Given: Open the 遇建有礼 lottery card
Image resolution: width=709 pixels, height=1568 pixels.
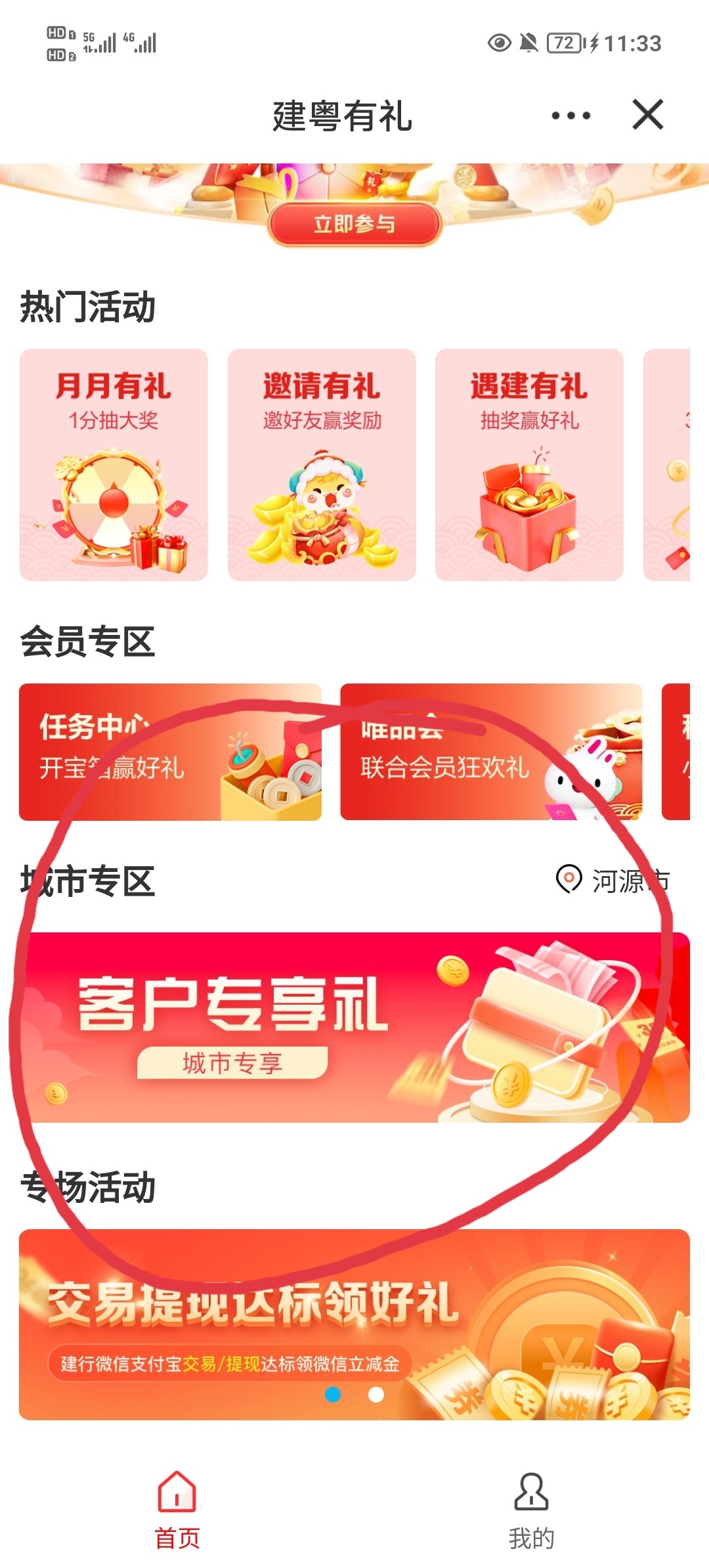Looking at the screenshot, I should pyautogui.click(x=529, y=465).
